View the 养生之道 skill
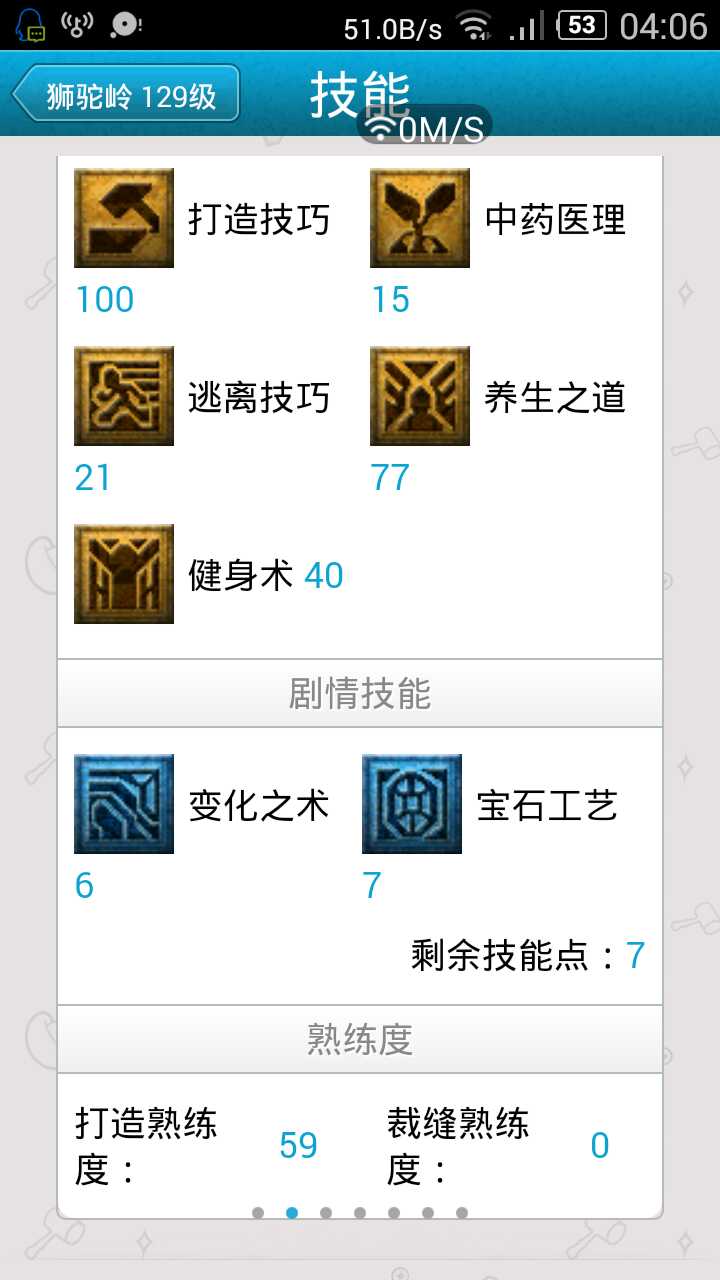This screenshot has width=720, height=1280. pos(420,396)
